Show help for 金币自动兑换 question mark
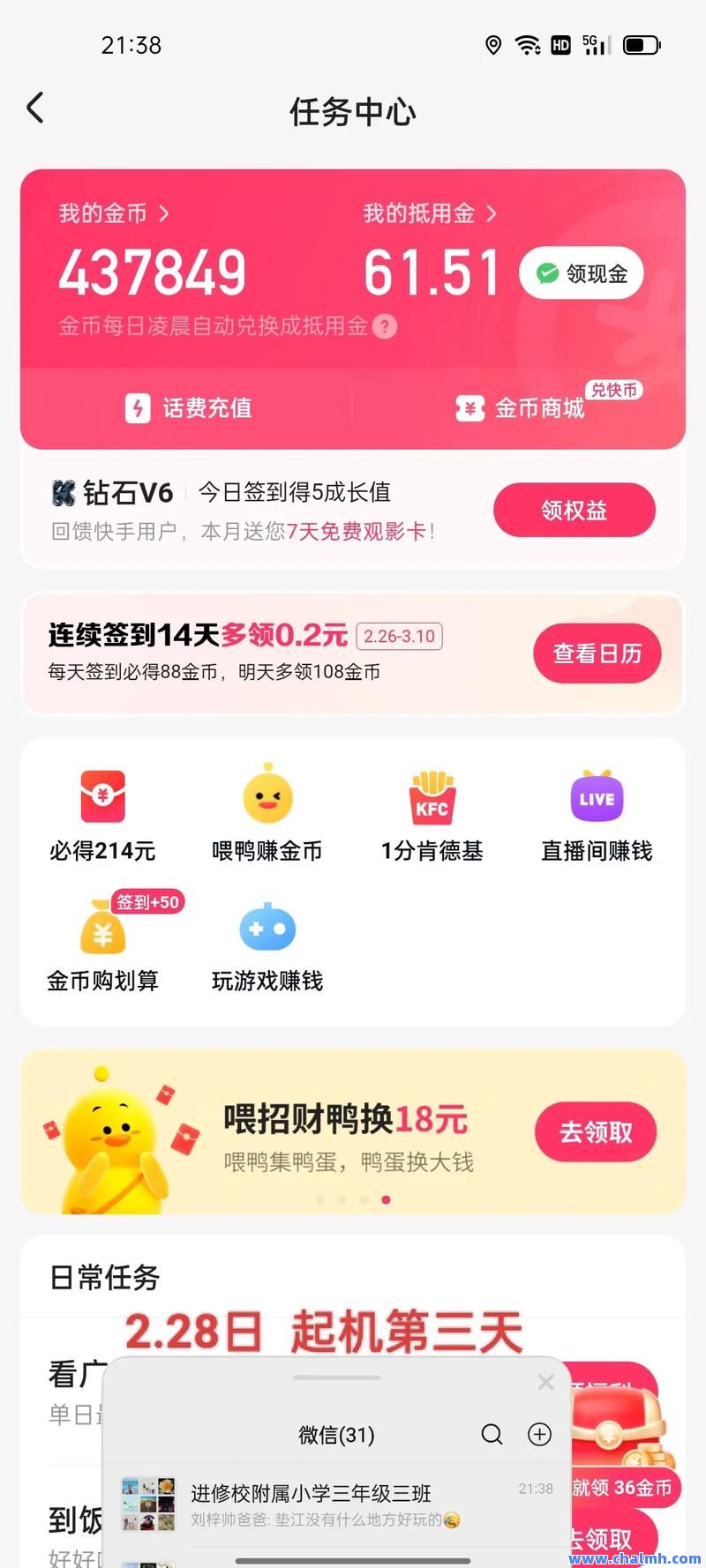 (385, 326)
